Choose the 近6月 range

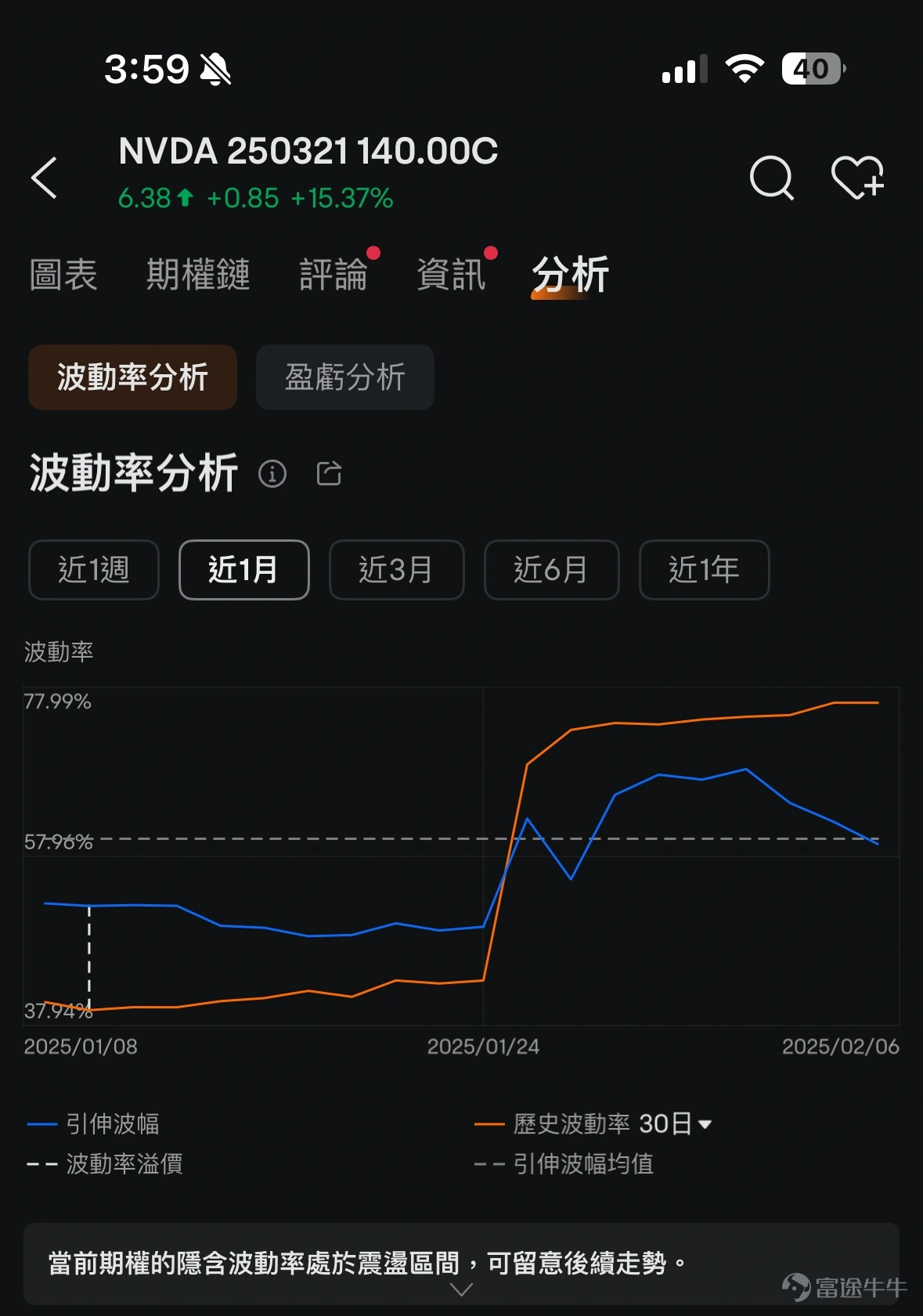click(x=551, y=570)
